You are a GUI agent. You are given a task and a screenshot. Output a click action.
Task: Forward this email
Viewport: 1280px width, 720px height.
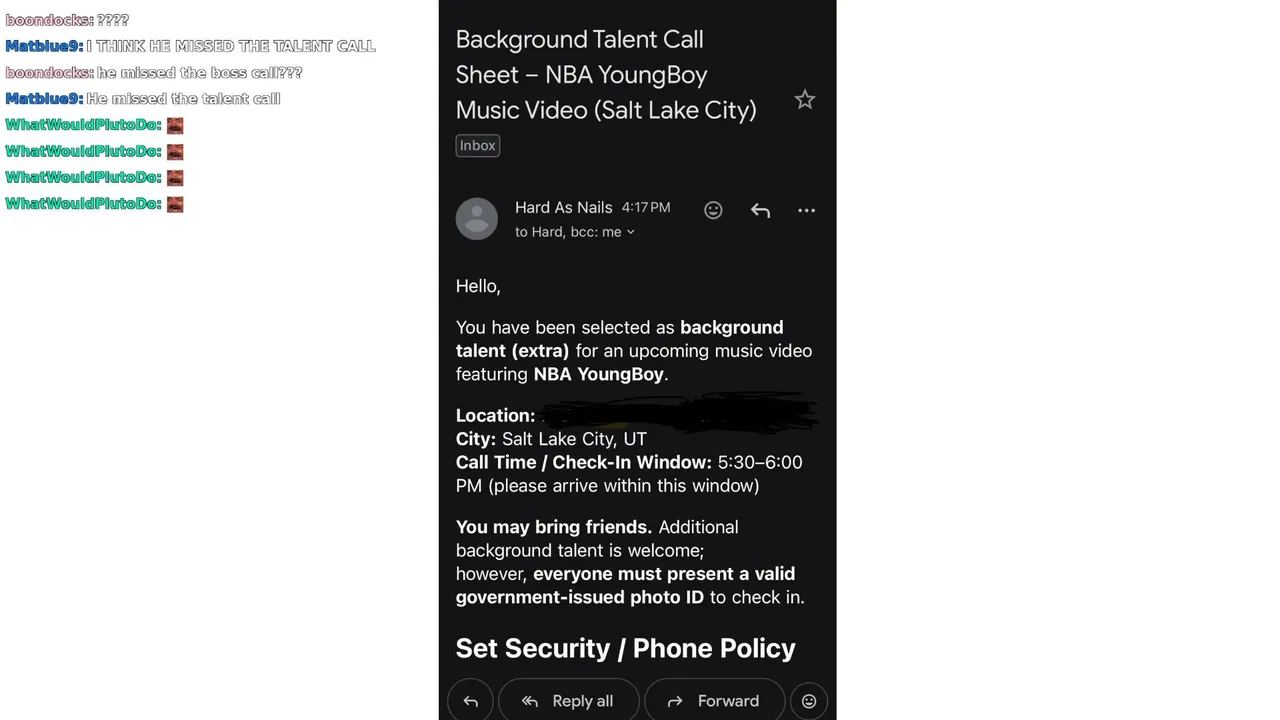point(713,701)
